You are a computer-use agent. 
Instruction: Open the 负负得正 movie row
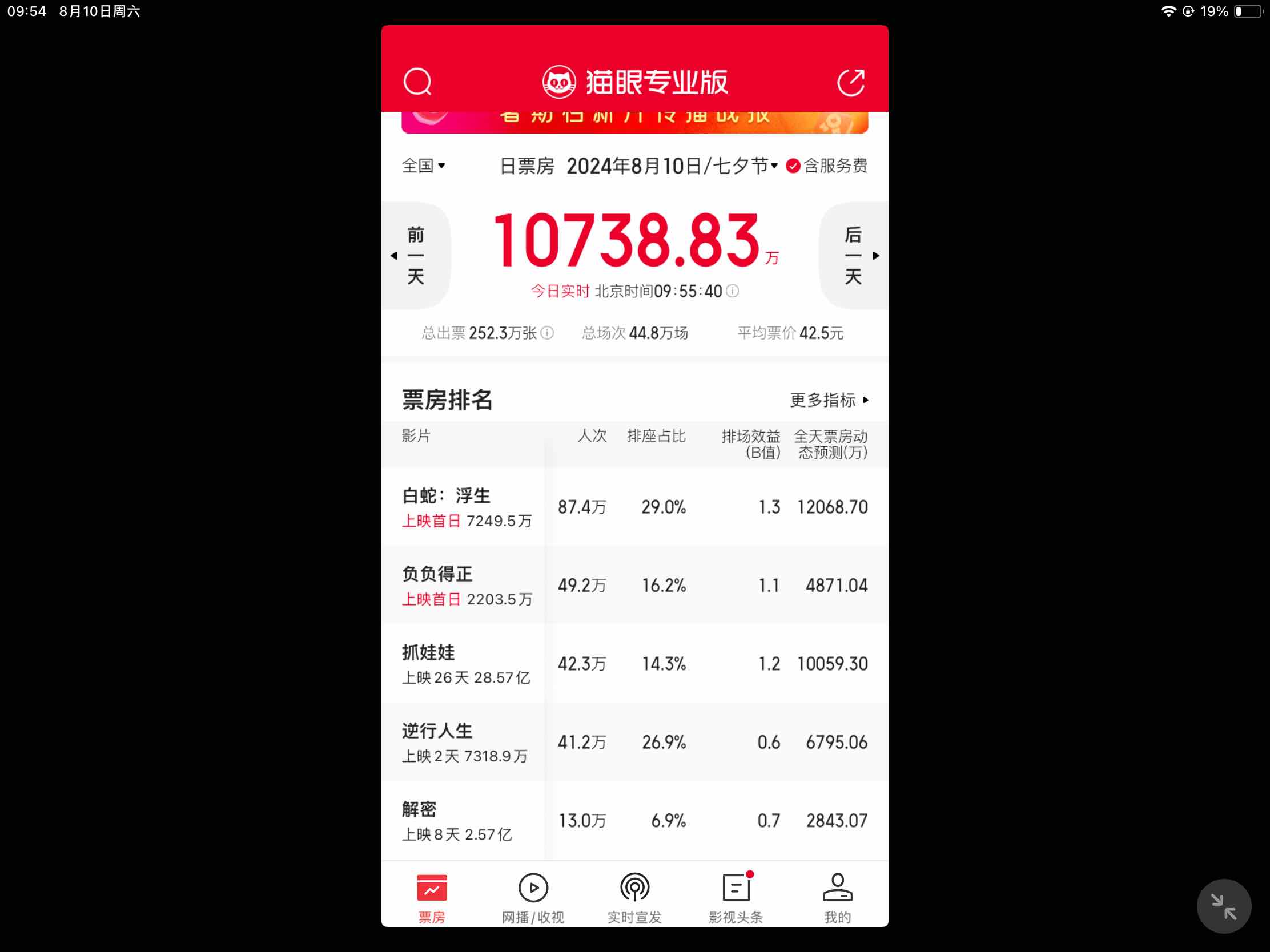(x=634, y=586)
